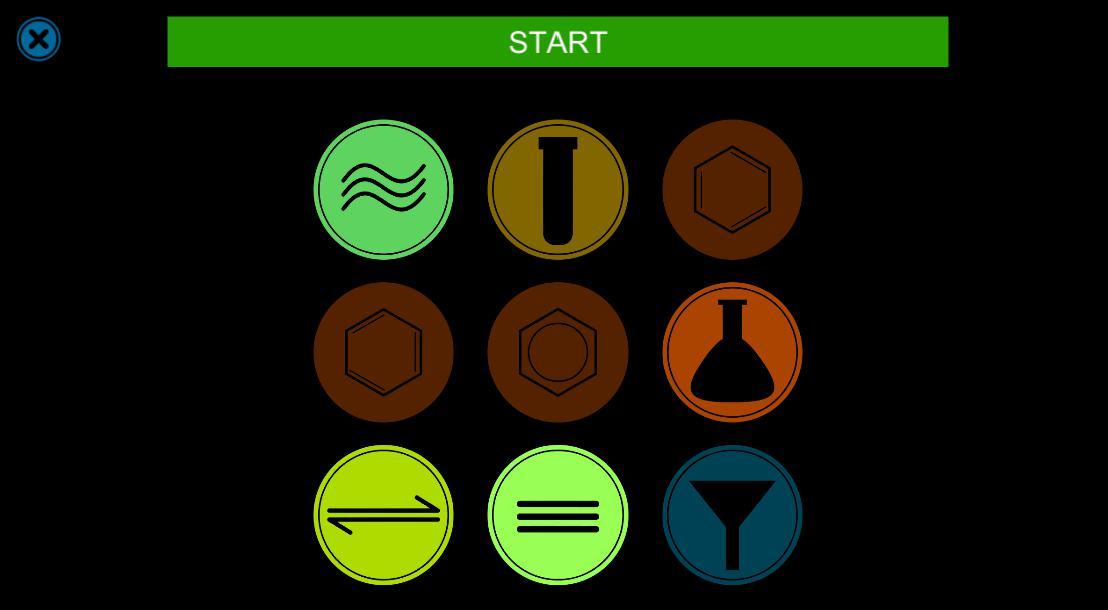Choose the three horizontal lines tile
This screenshot has height=610, width=1108.
click(558, 515)
